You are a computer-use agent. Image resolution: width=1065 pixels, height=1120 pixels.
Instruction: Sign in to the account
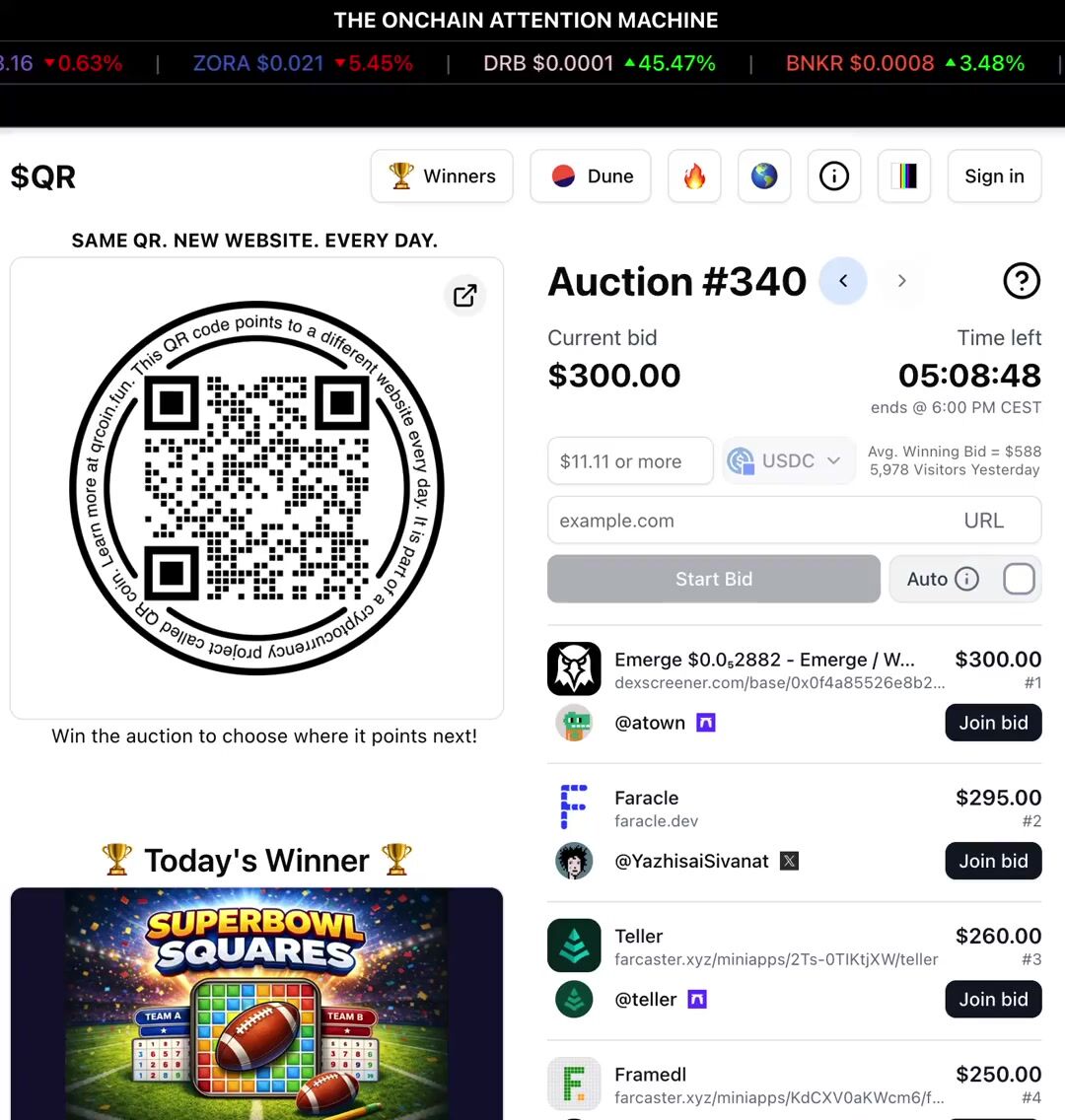tap(994, 176)
